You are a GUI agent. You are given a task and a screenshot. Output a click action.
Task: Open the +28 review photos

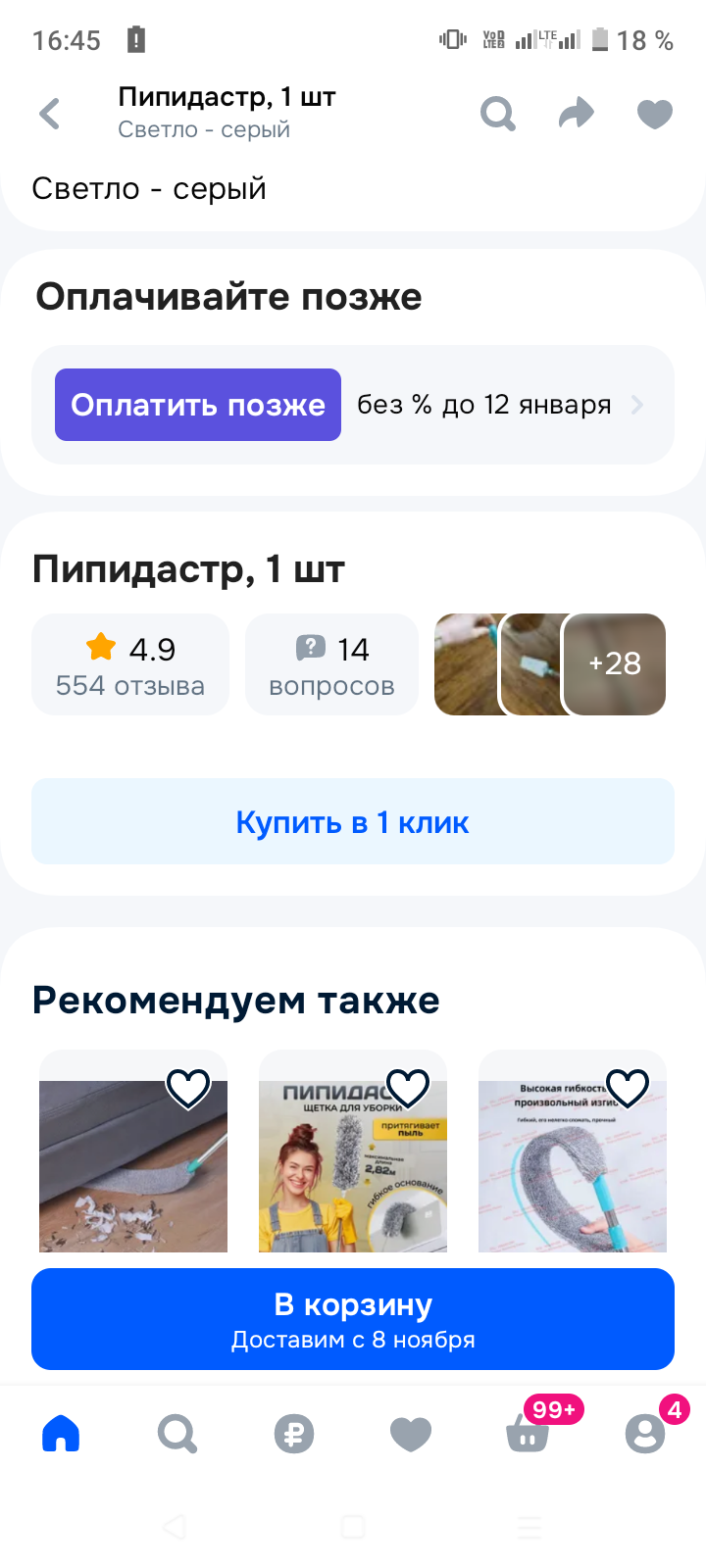[614, 664]
